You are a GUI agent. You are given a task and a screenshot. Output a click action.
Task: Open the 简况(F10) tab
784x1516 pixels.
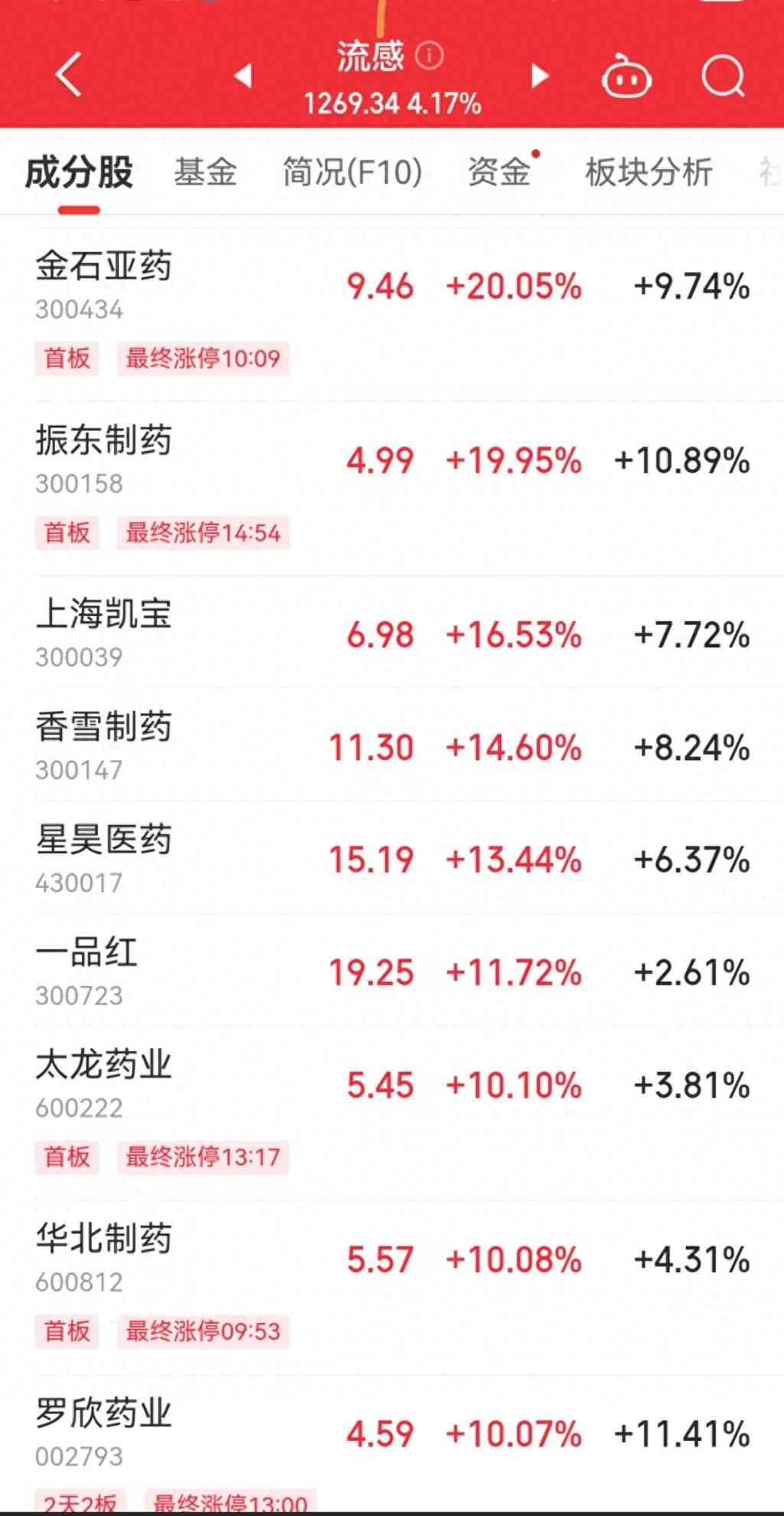click(x=352, y=172)
